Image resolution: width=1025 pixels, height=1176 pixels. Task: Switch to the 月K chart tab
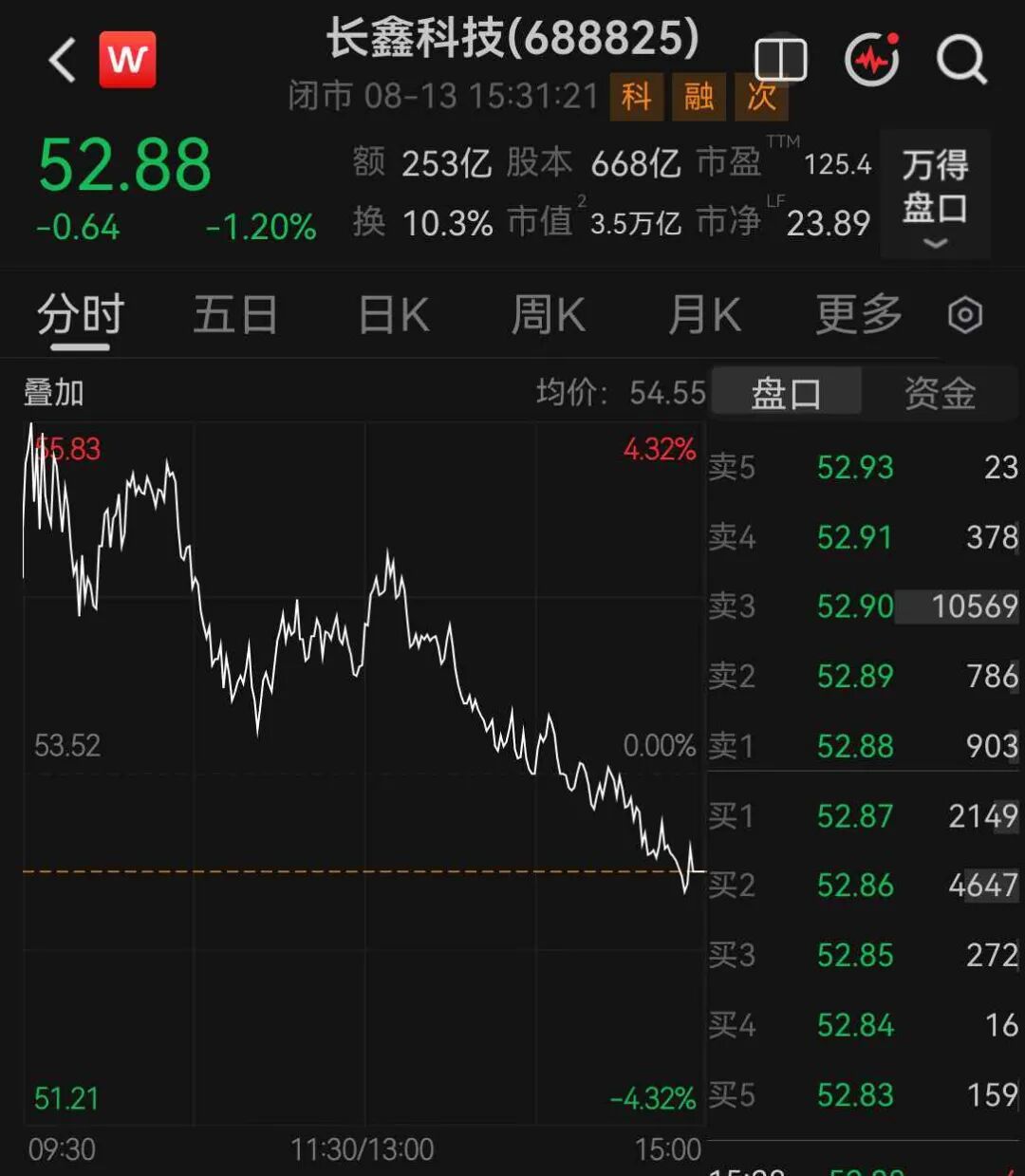pos(704,315)
